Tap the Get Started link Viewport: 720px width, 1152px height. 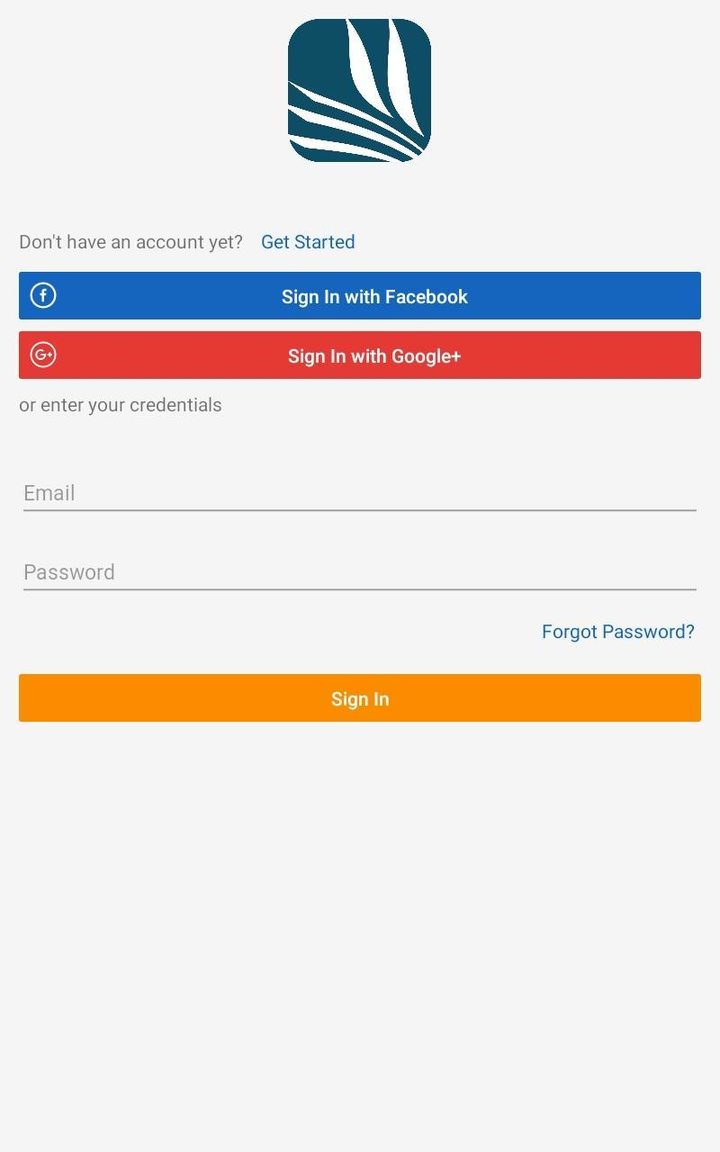307,242
